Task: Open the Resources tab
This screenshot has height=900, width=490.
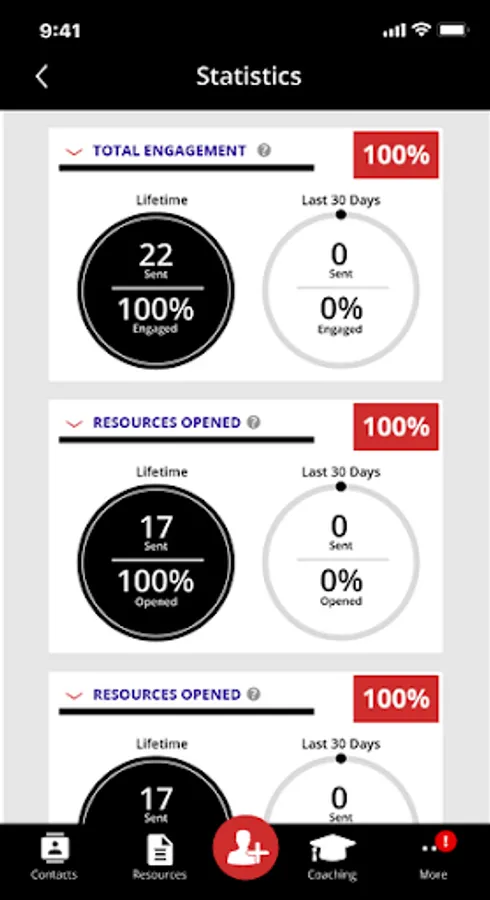Action: point(160,858)
